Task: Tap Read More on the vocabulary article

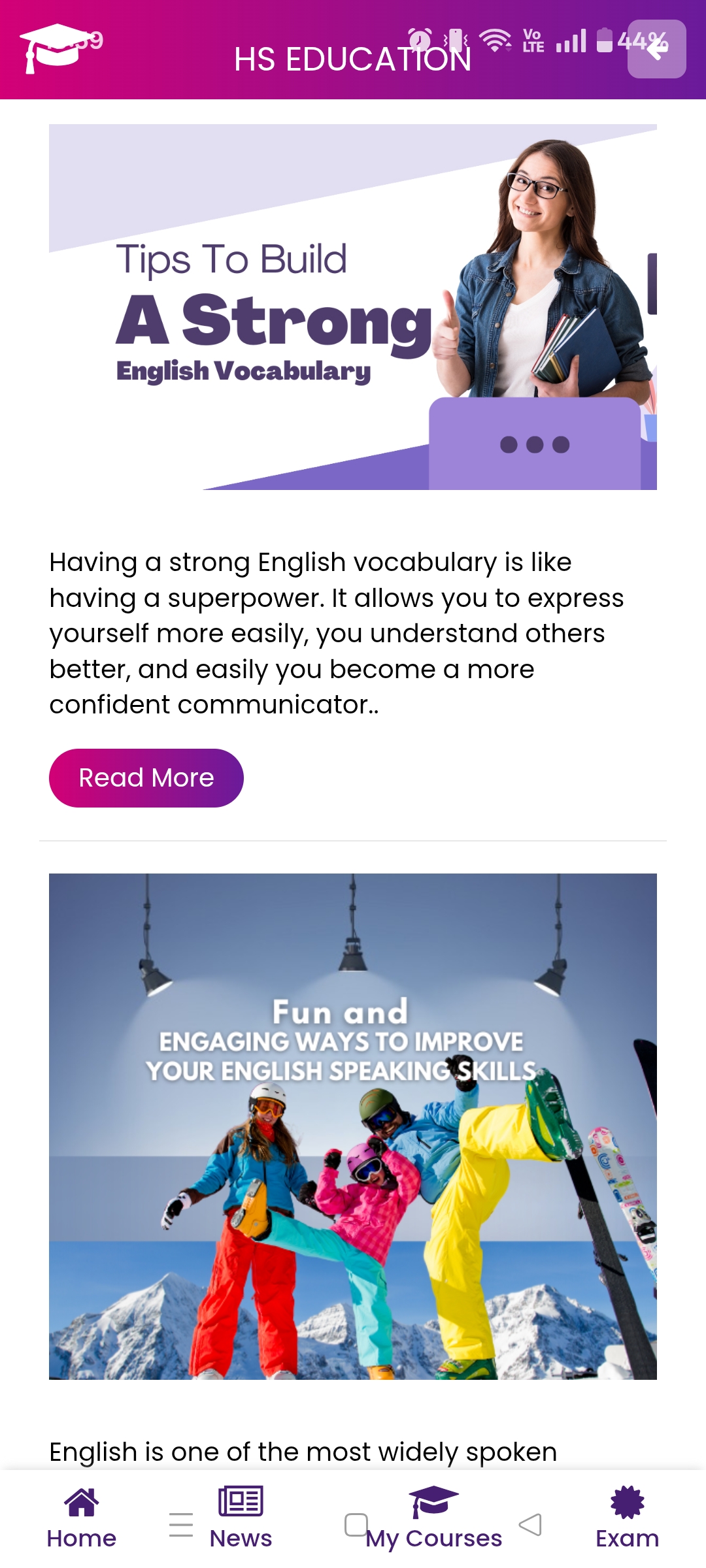Action: [146, 778]
